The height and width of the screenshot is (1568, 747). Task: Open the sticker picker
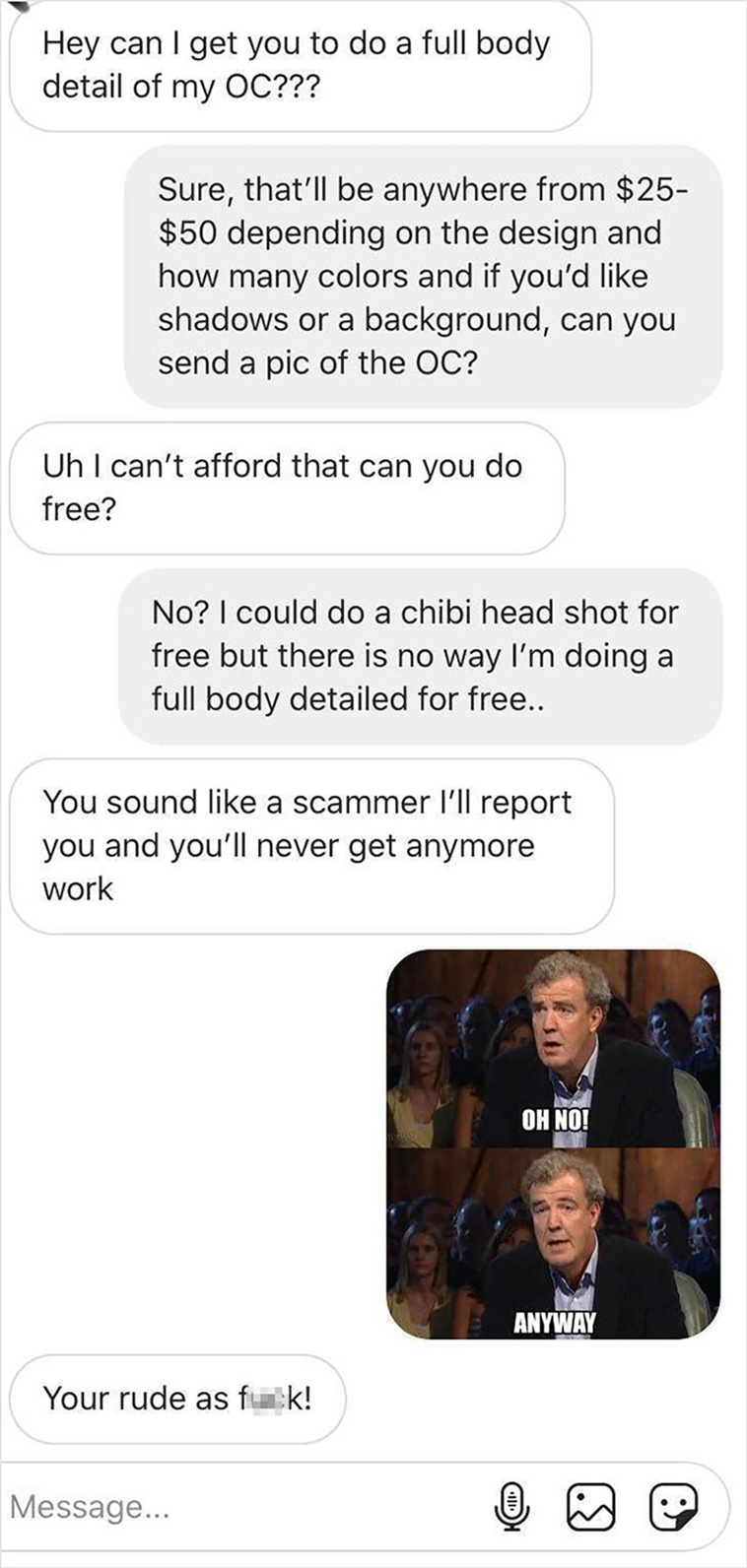pyautogui.click(x=673, y=1507)
